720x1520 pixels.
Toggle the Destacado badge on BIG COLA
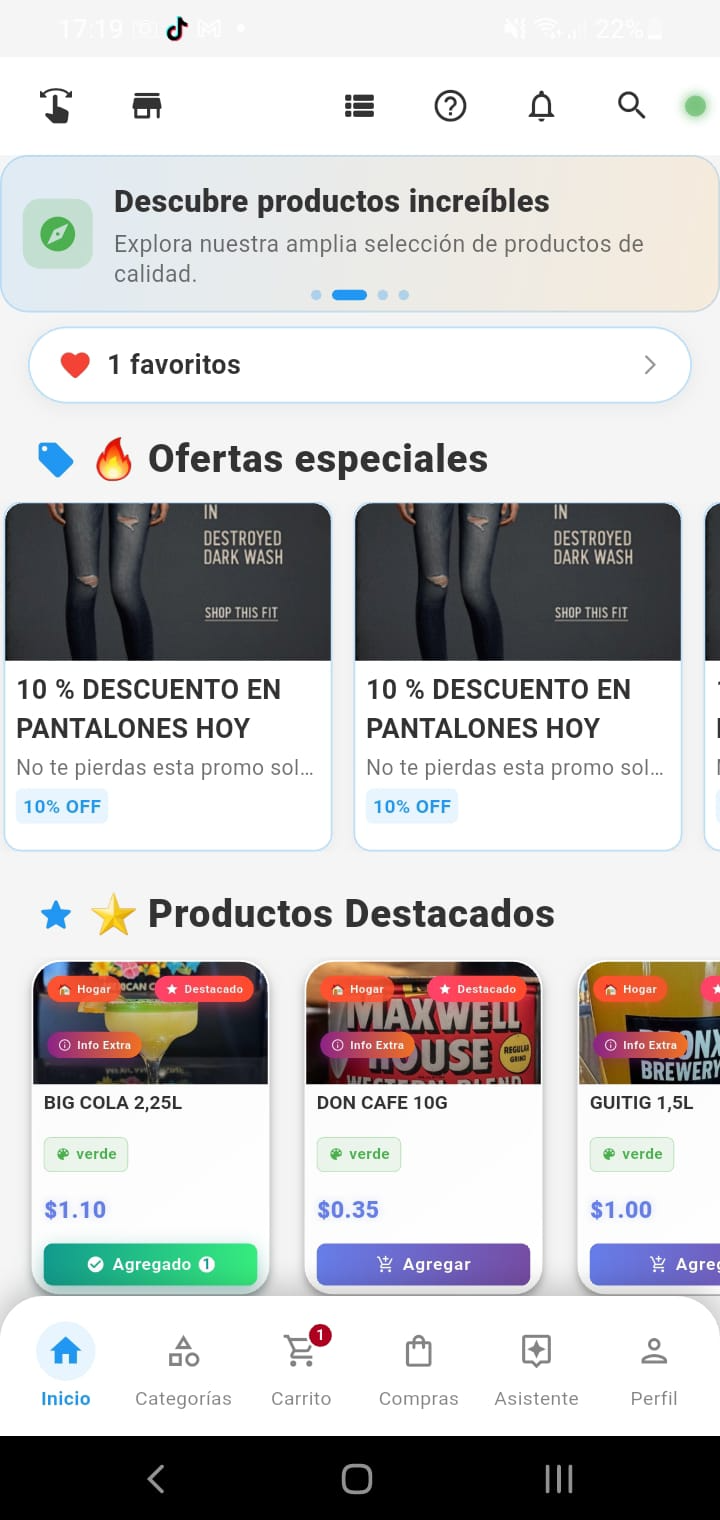[206, 989]
